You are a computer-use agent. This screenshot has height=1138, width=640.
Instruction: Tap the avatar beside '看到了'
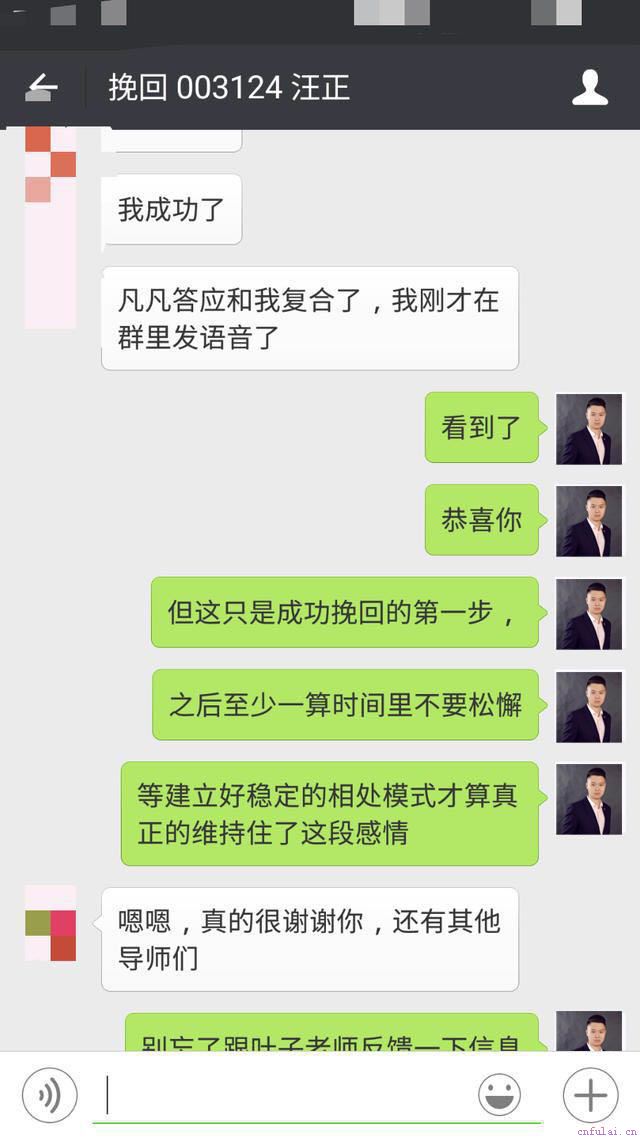pos(589,428)
